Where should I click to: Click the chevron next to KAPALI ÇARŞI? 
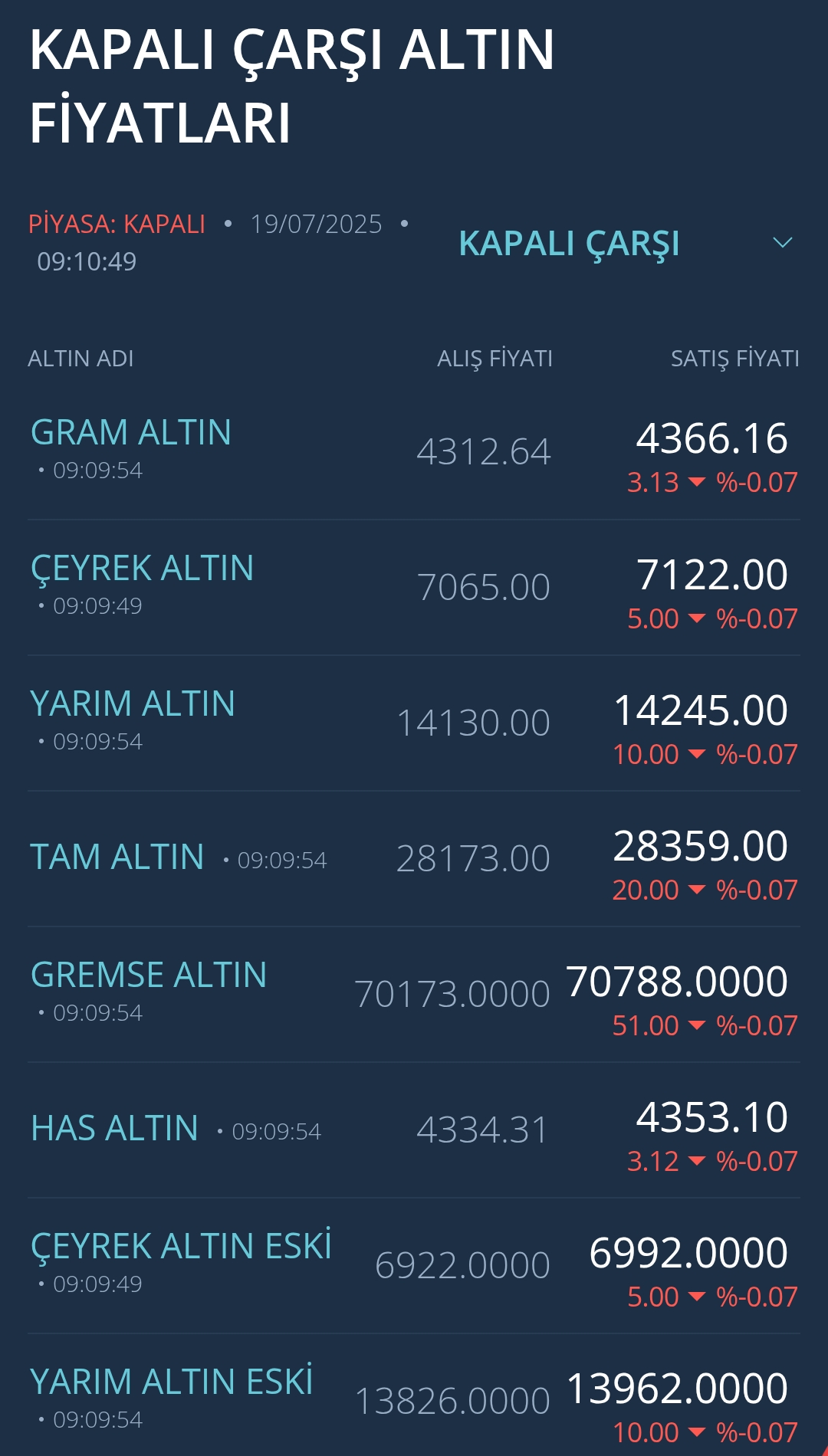(781, 244)
